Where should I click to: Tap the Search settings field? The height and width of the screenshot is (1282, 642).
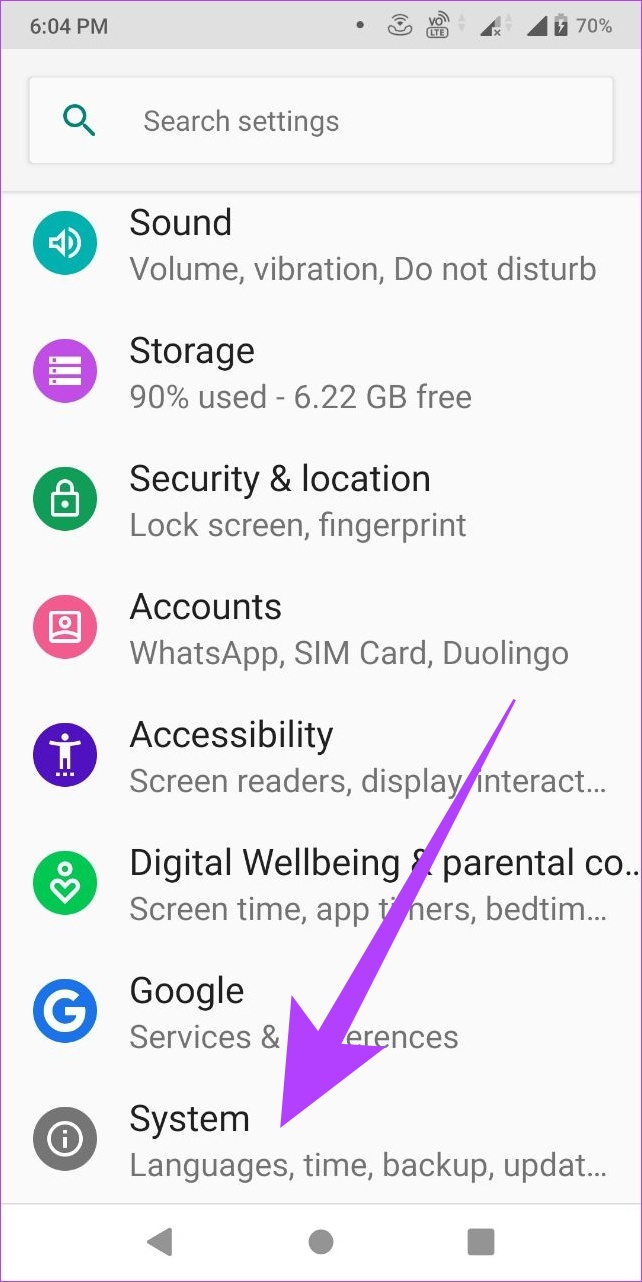click(321, 121)
